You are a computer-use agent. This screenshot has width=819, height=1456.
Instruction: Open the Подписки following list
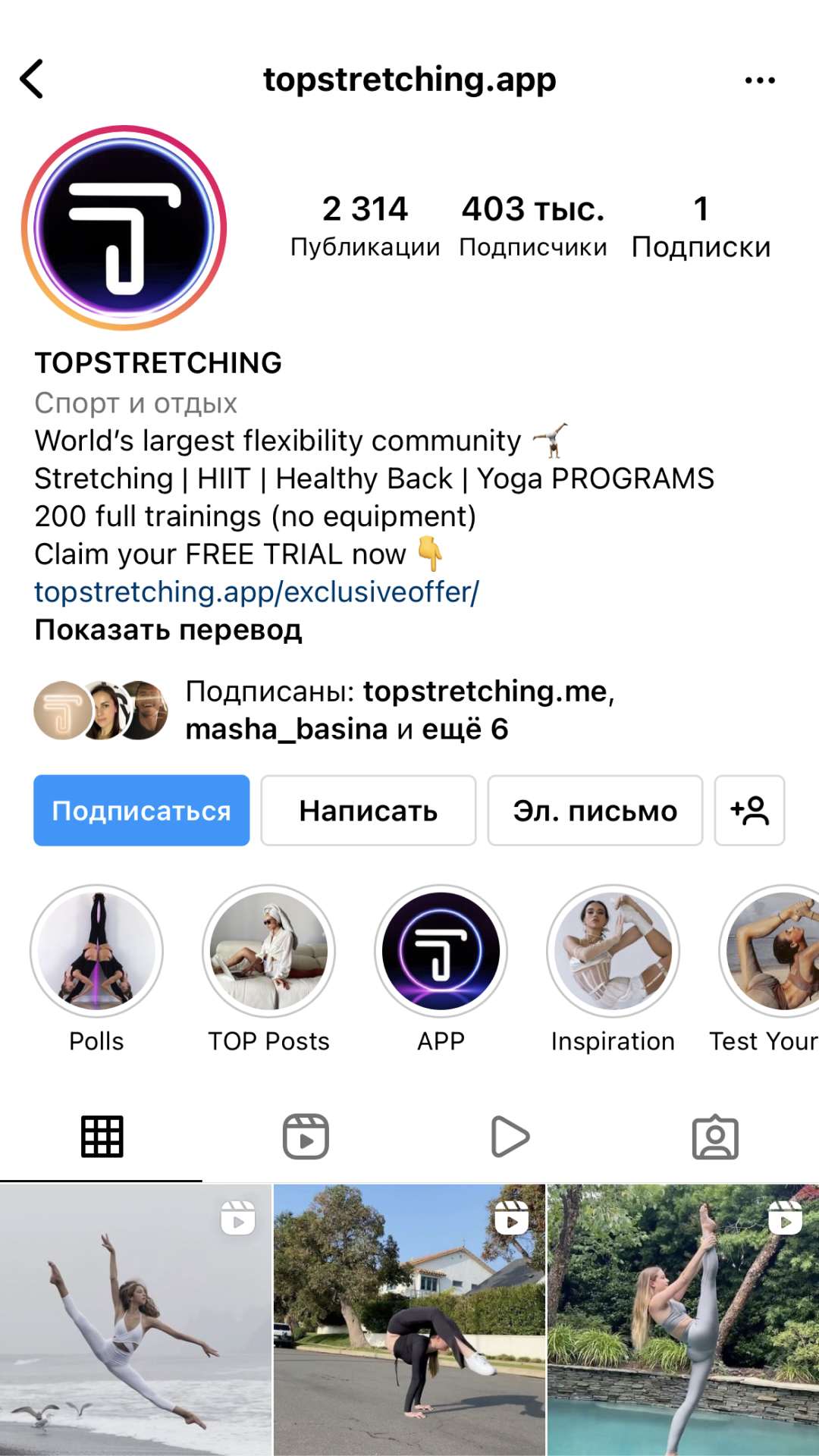point(701,226)
